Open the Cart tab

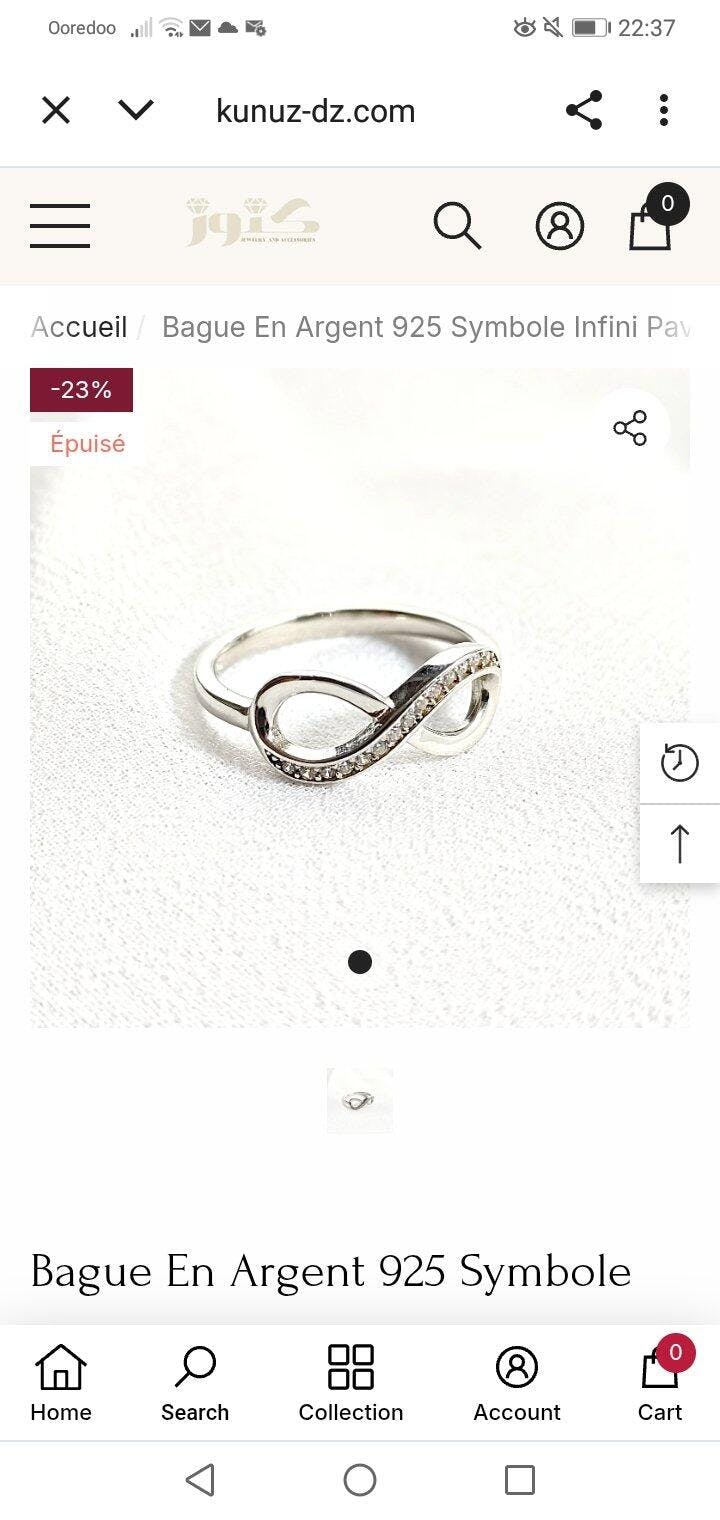pos(660,1383)
